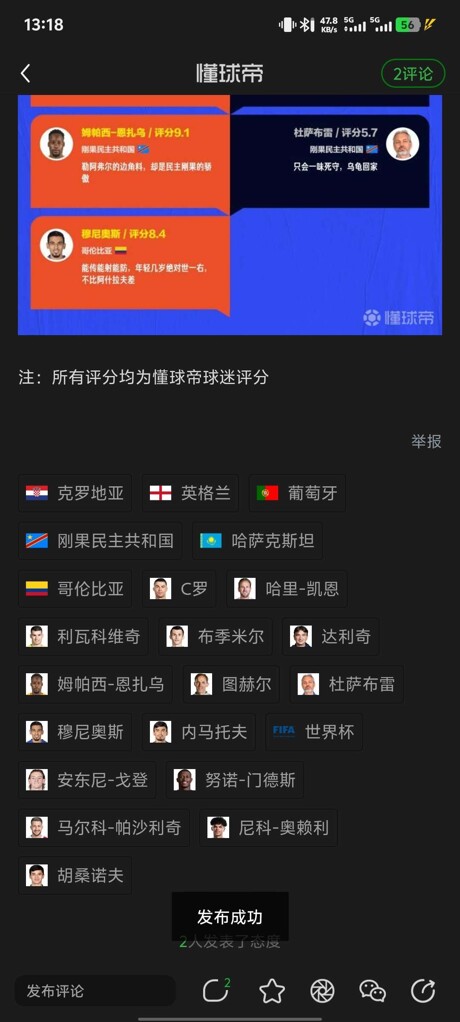Image resolution: width=460 pixels, height=1022 pixels.
Task: Tap the 发布评论 comment input field
Action: (95, 991)
